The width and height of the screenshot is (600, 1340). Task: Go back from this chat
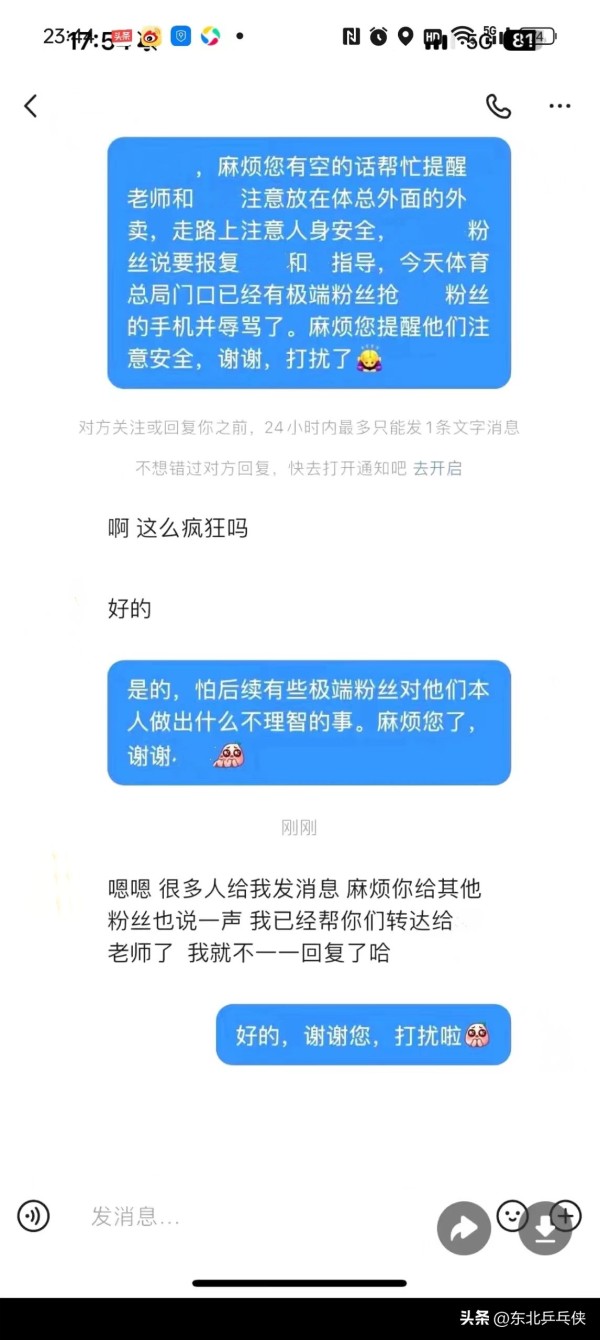coord(31,106)
